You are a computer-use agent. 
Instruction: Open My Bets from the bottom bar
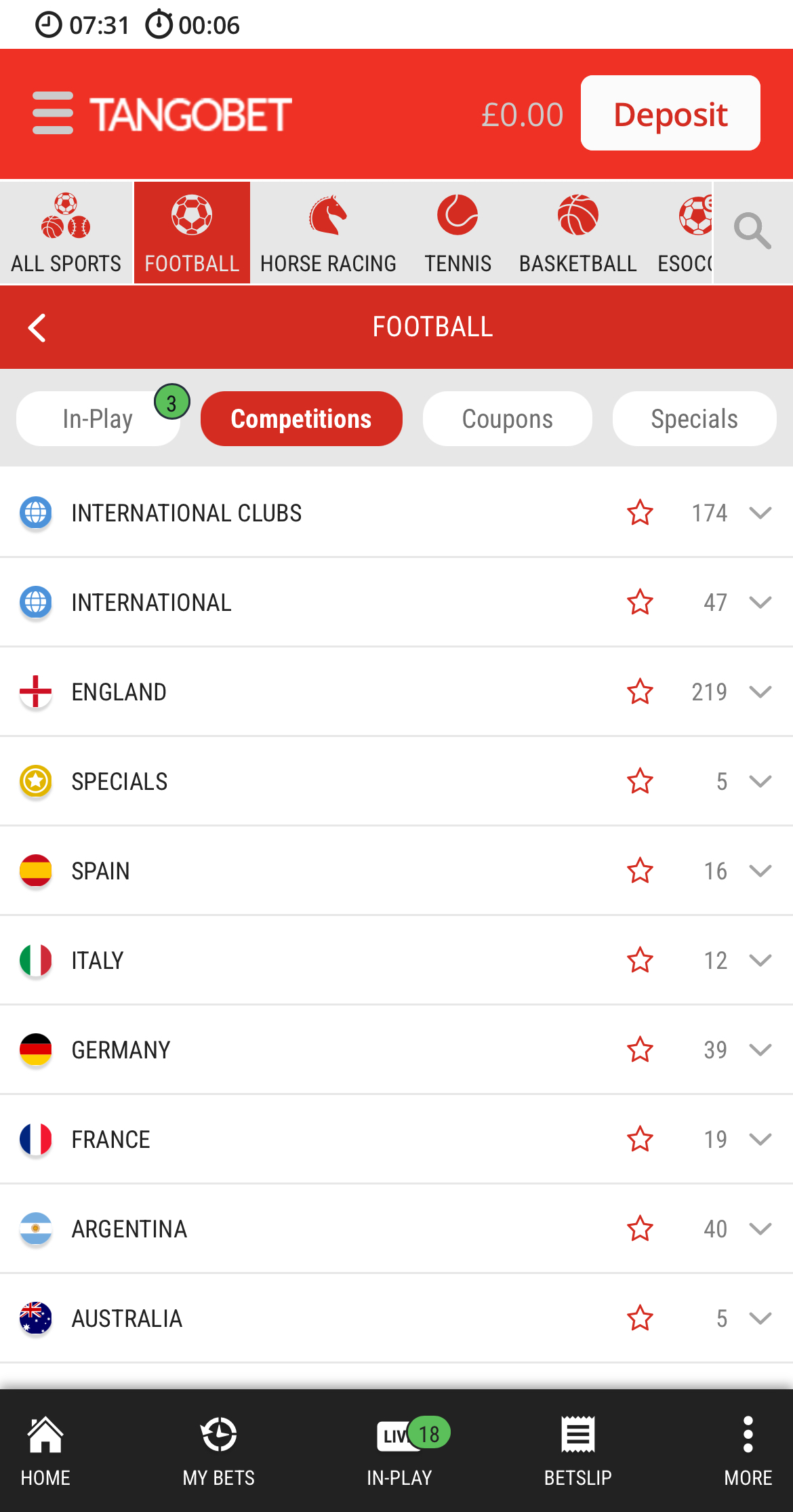pyautogui.click(x=218, y=1451)
